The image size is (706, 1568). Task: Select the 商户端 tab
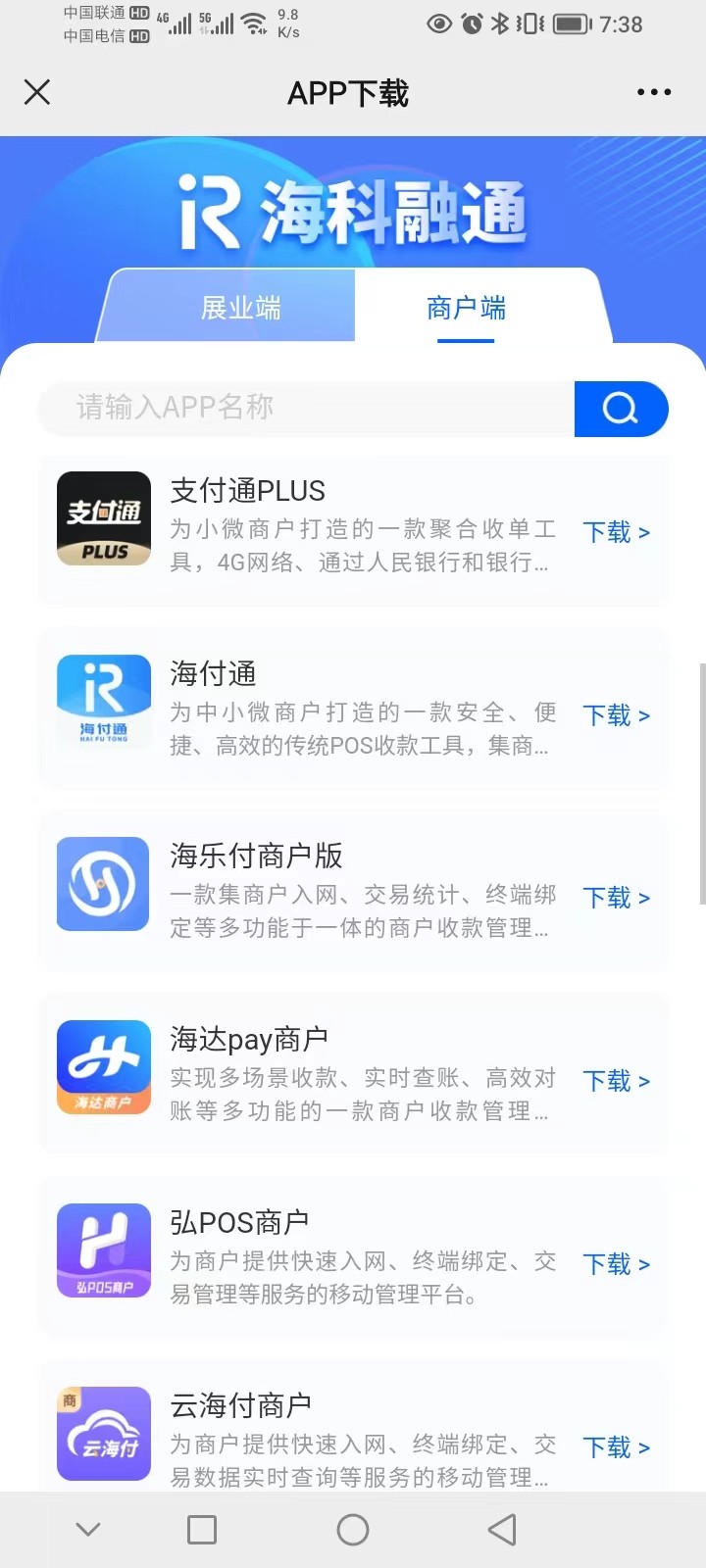coord(466,308)
